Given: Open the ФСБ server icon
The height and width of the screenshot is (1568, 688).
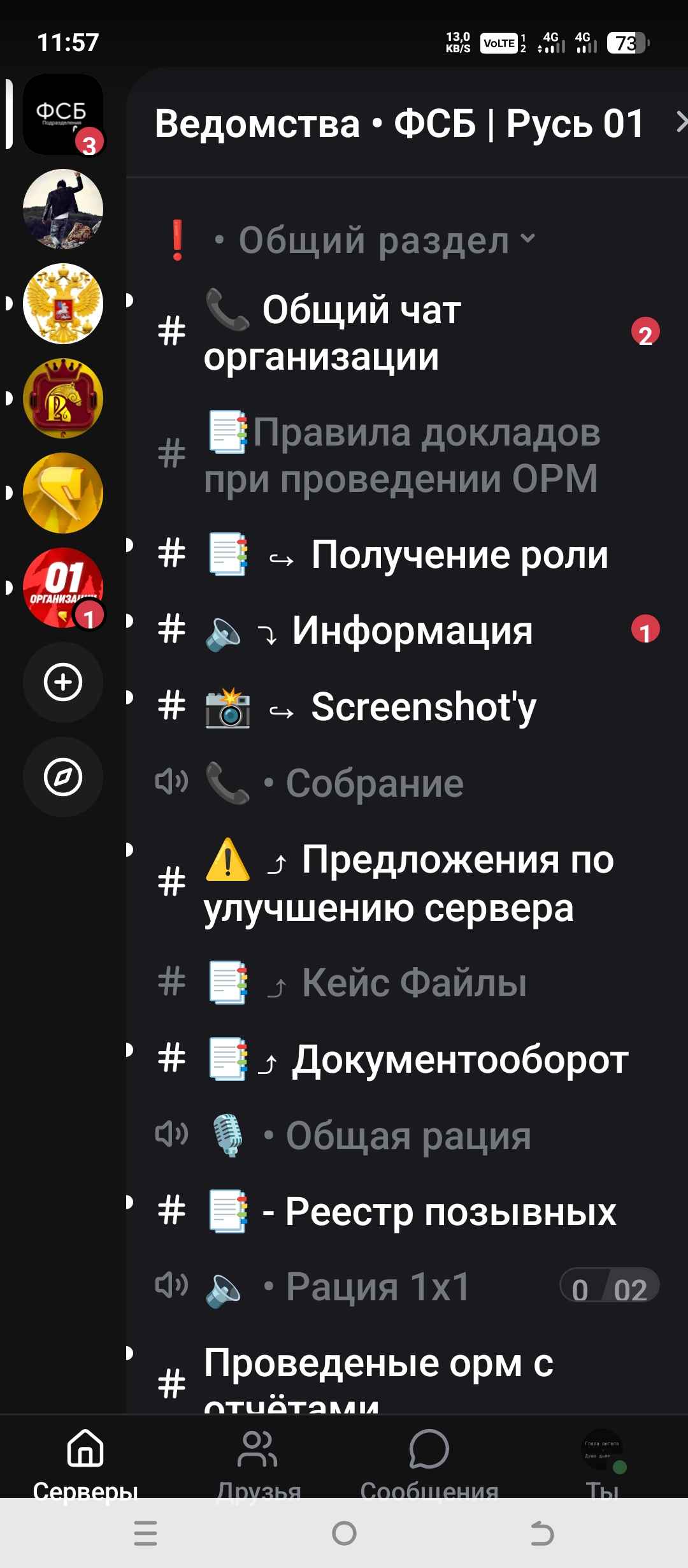Looking at the screenshot, I should click(x=63, y=114).
